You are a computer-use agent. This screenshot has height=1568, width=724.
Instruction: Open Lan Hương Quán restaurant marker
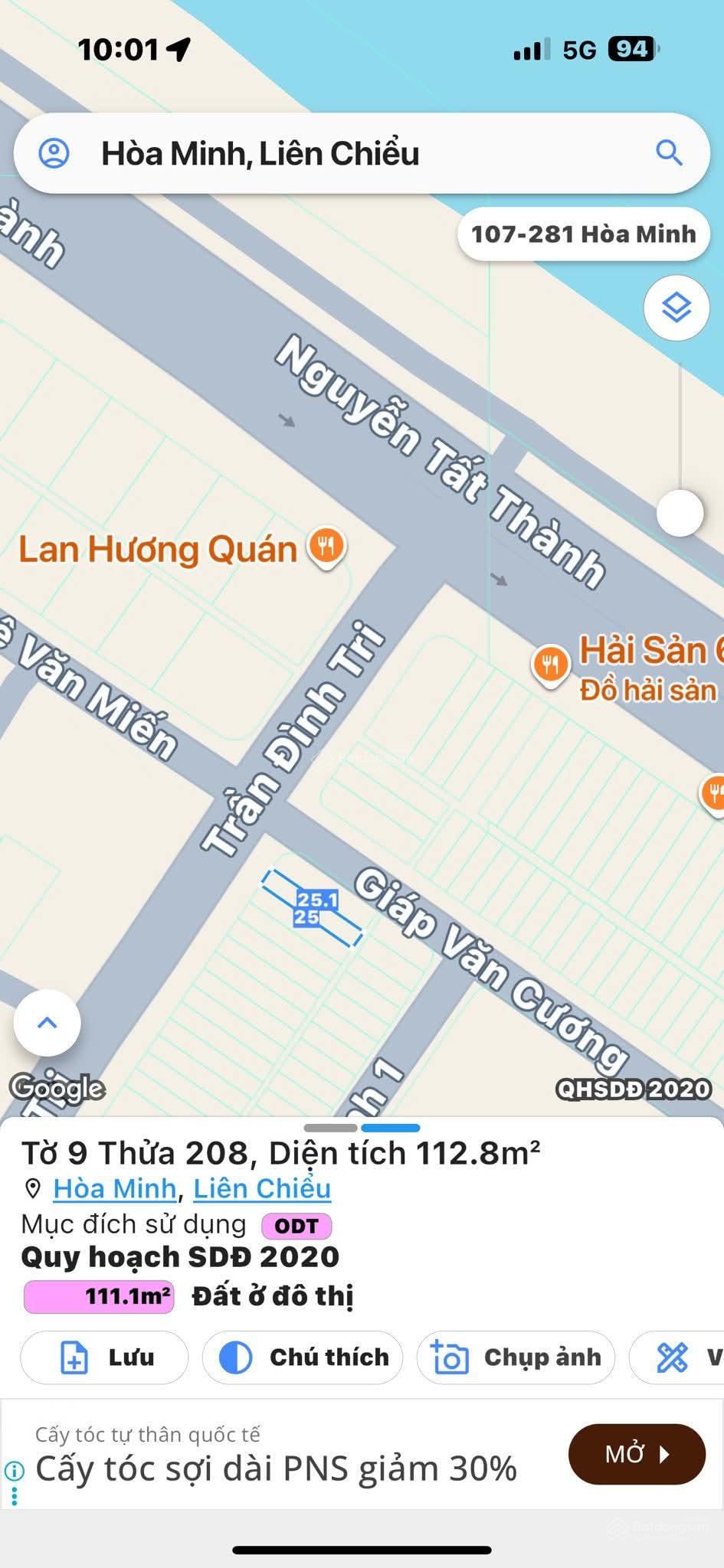click(327, 547)
